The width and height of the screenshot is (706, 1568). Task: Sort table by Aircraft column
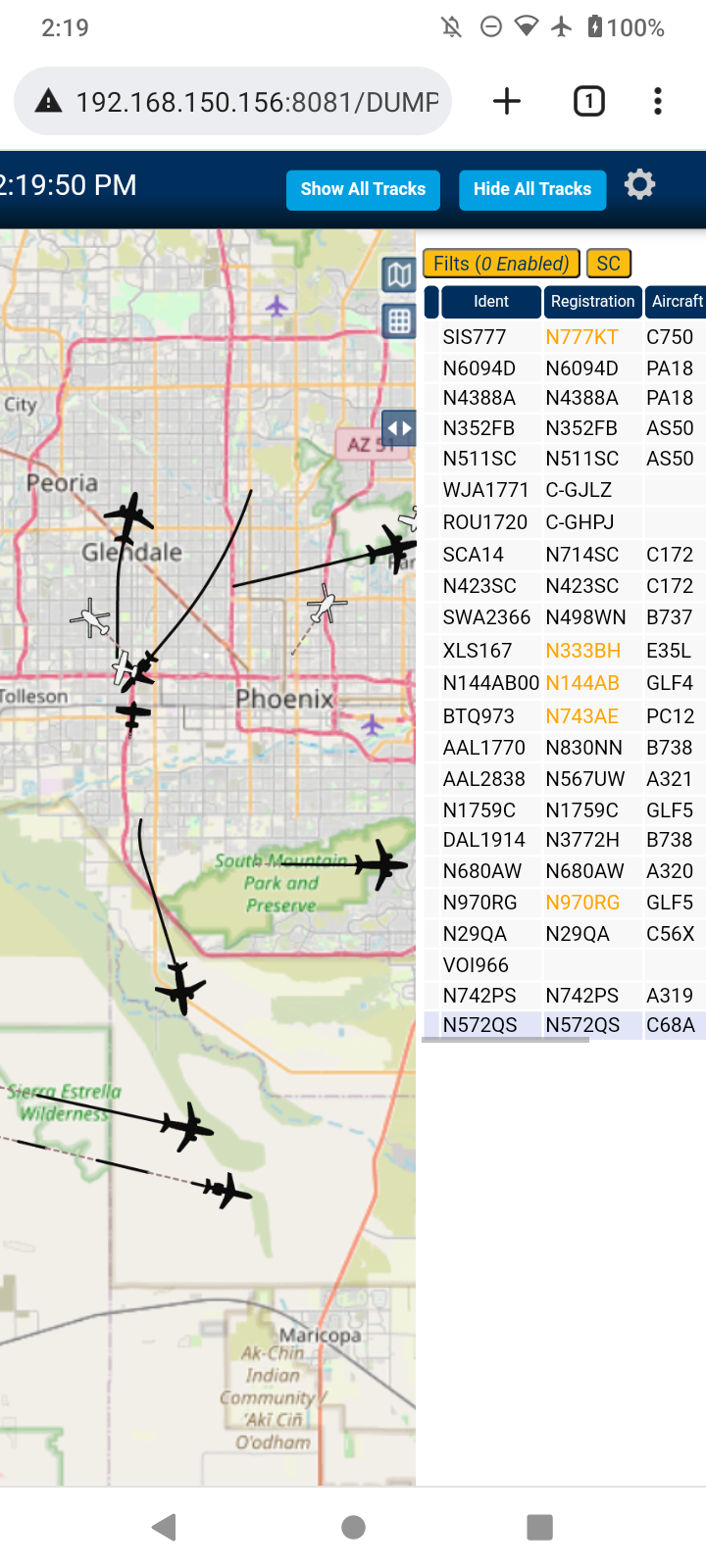(x=677, y=302)
